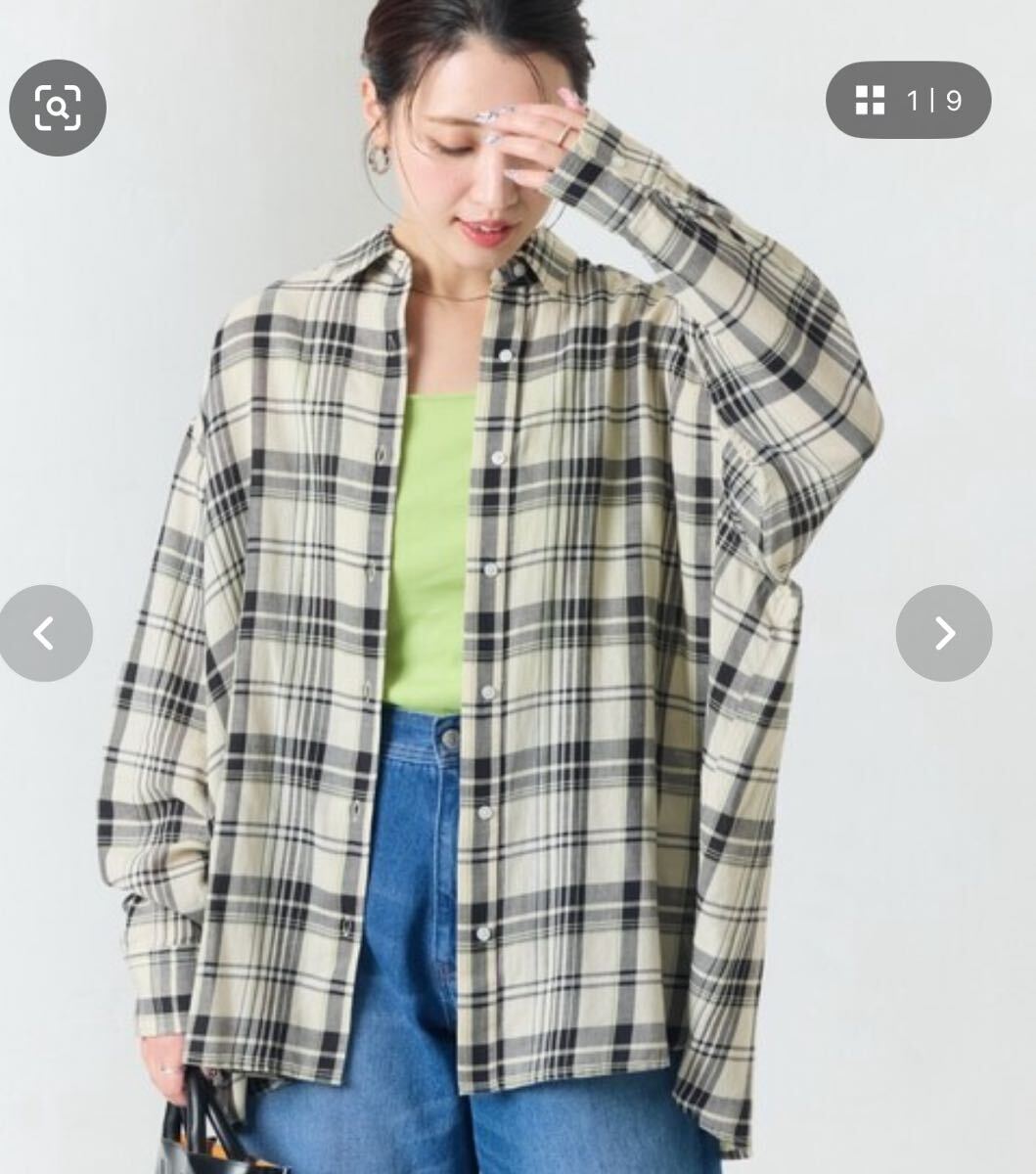The height and width of the screenshot is (1174, 1036).
Task: Advance to the next photo with the right chevron
Action: (x=947, y=633)
